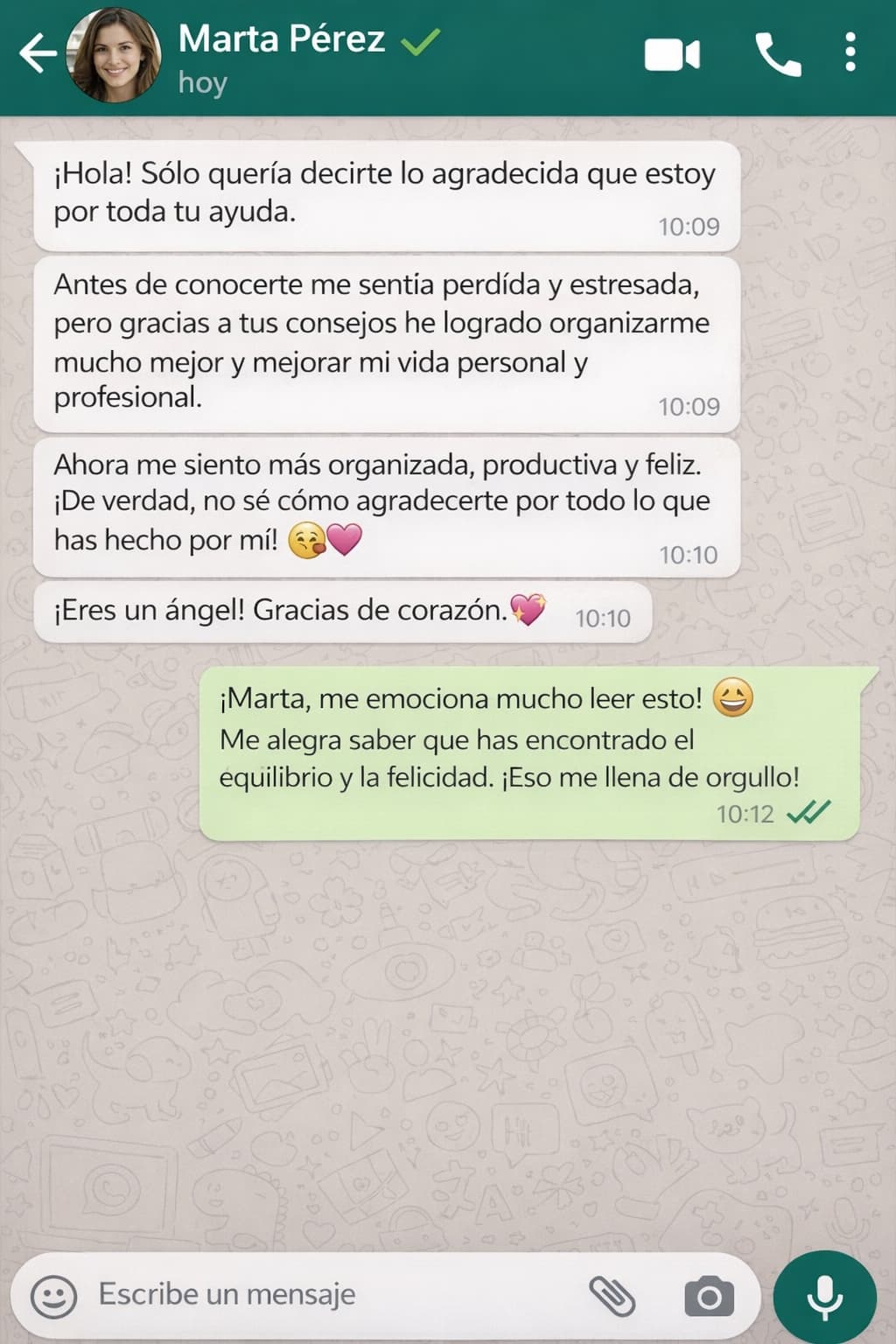Click the message input field 'Escribe un mensaje'
Screen dimensions: 896x1344
point(262,1294)
